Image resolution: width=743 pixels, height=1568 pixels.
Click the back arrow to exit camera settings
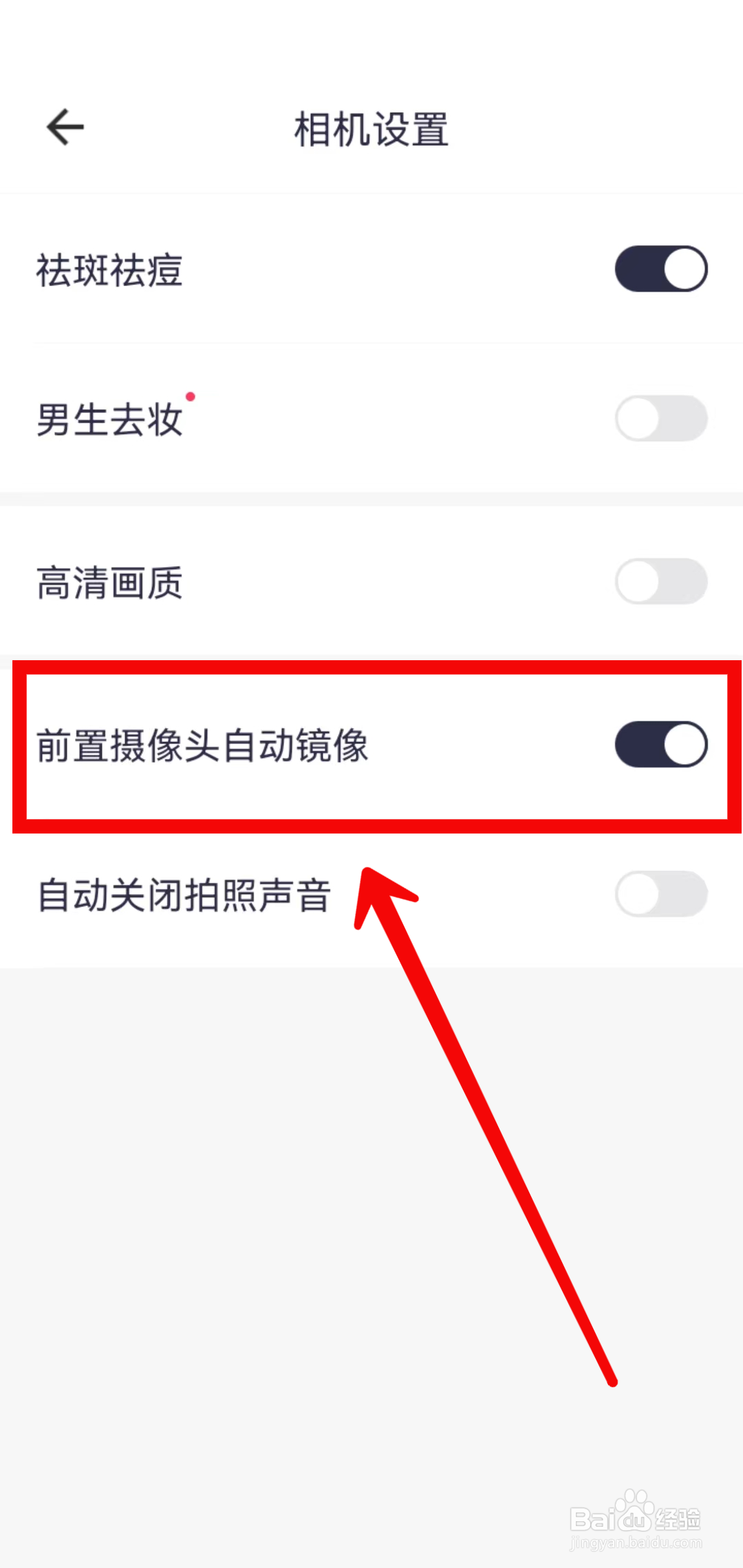pos(64,127)
